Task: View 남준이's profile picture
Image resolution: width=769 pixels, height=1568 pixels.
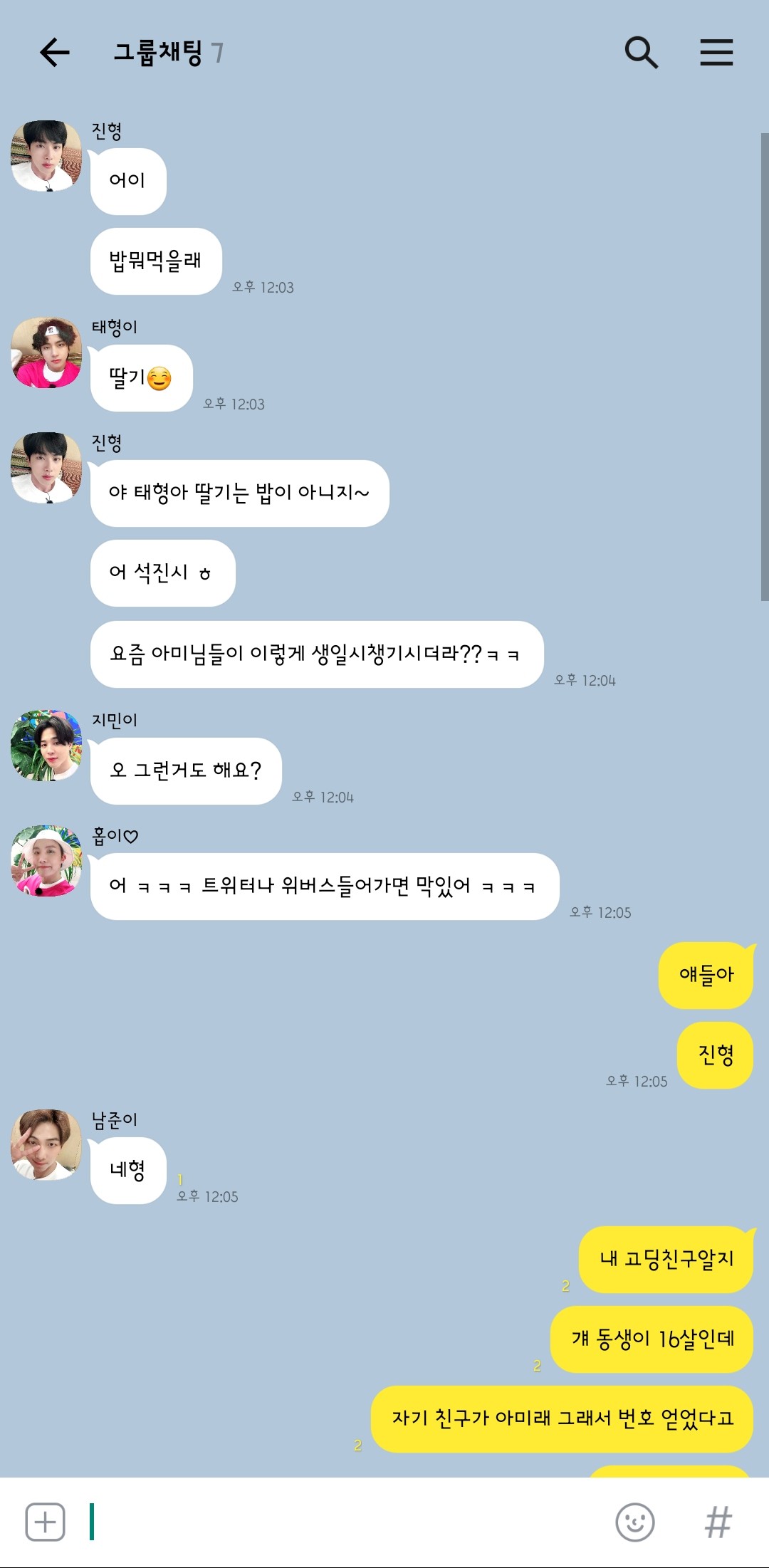Action: 46,1145
